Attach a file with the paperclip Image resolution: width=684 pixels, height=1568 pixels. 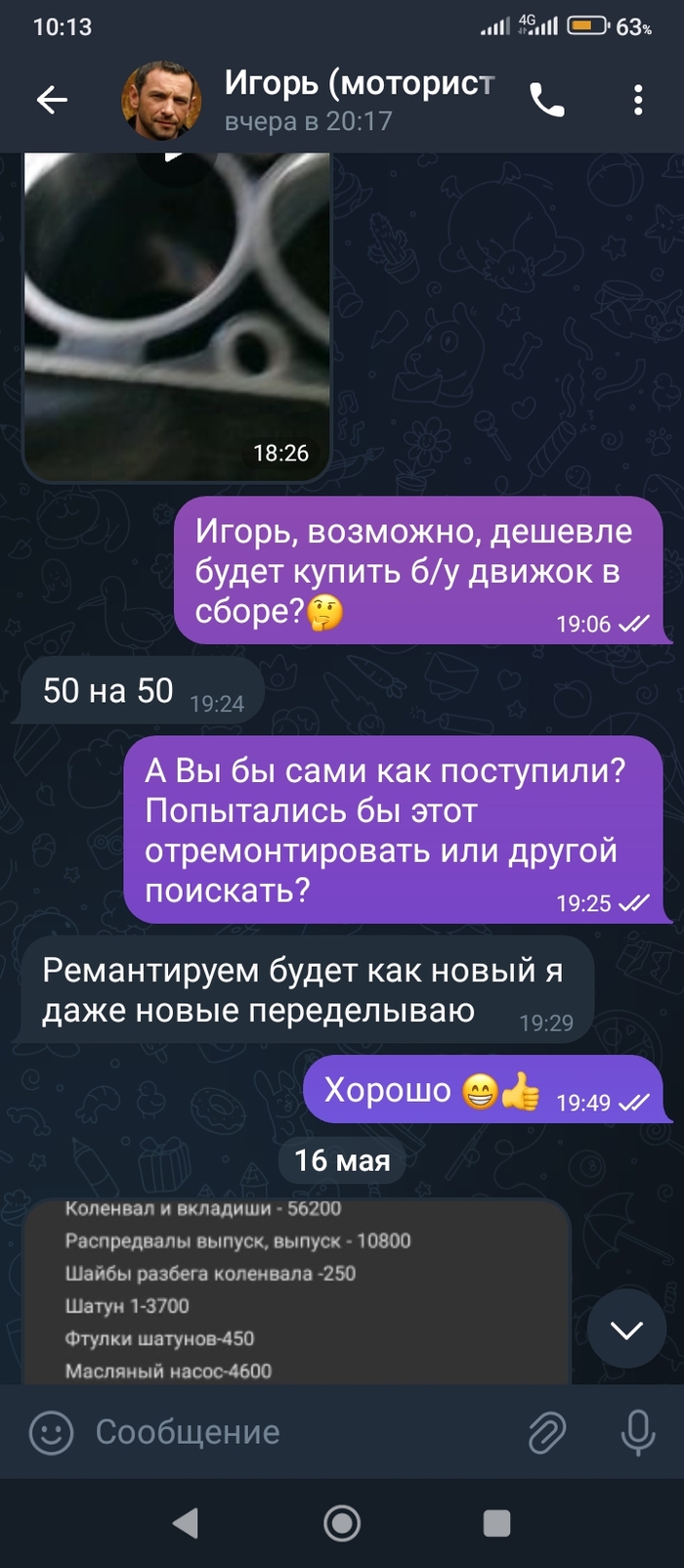[x=547, y=1433]
